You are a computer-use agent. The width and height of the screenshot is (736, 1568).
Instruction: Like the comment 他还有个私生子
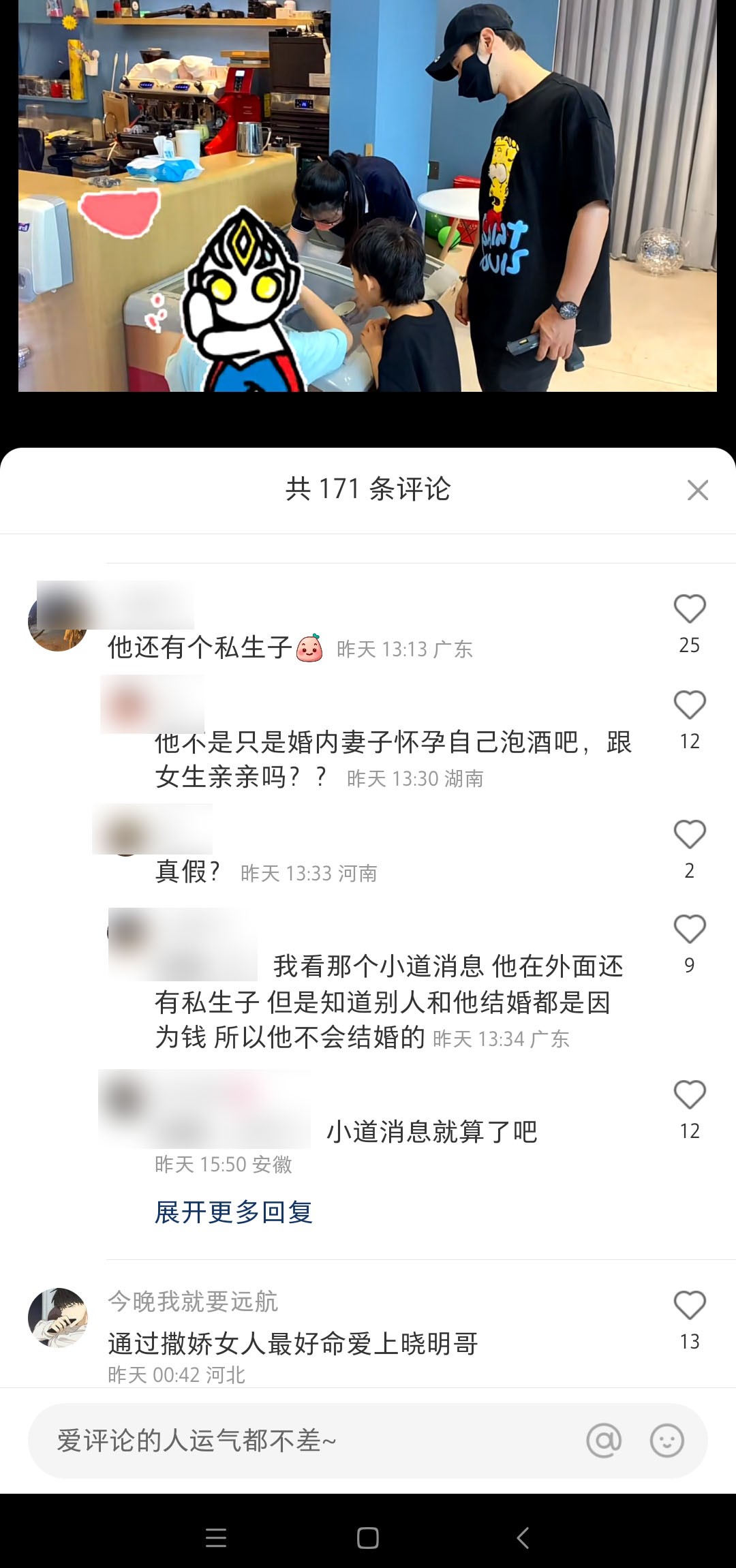[689, 609]
